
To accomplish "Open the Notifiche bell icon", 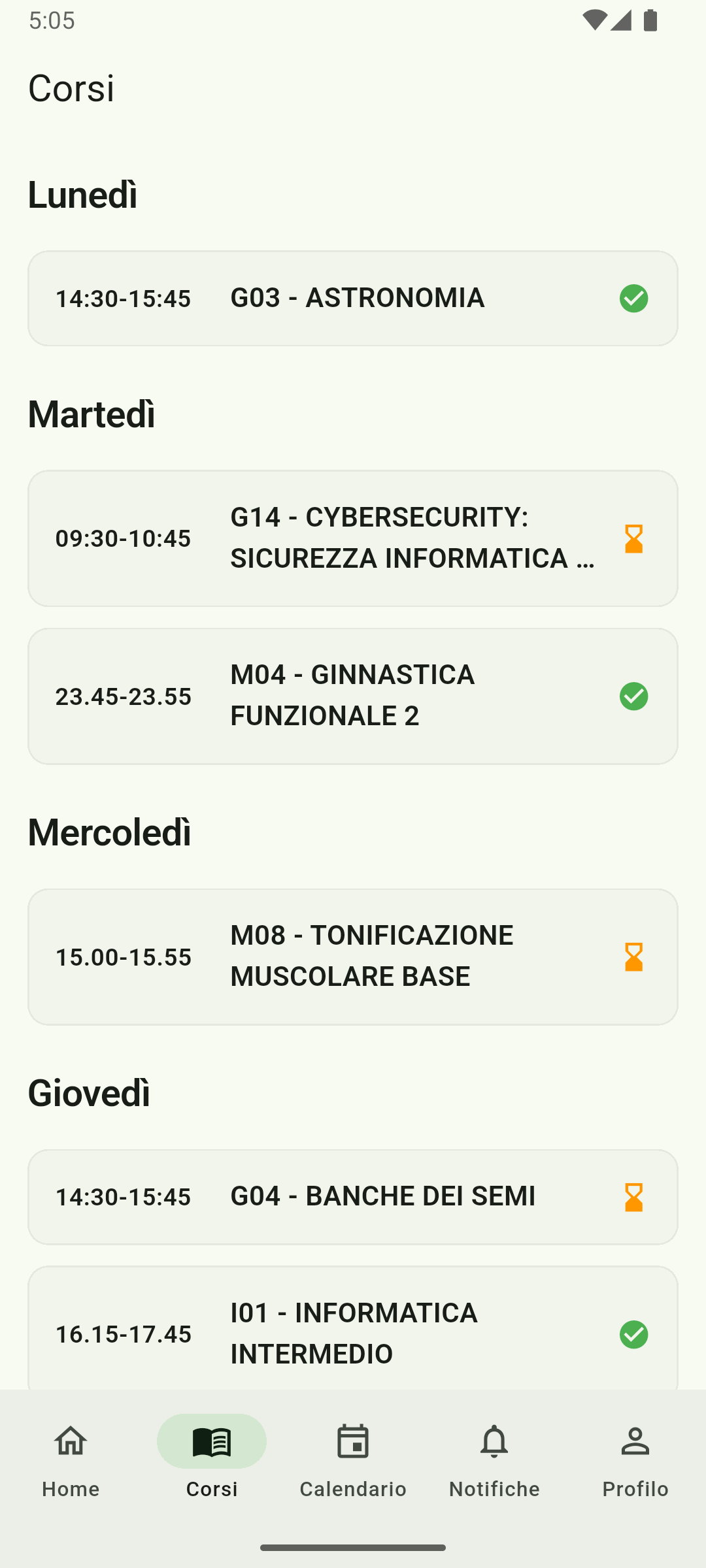I will 494,1440.
